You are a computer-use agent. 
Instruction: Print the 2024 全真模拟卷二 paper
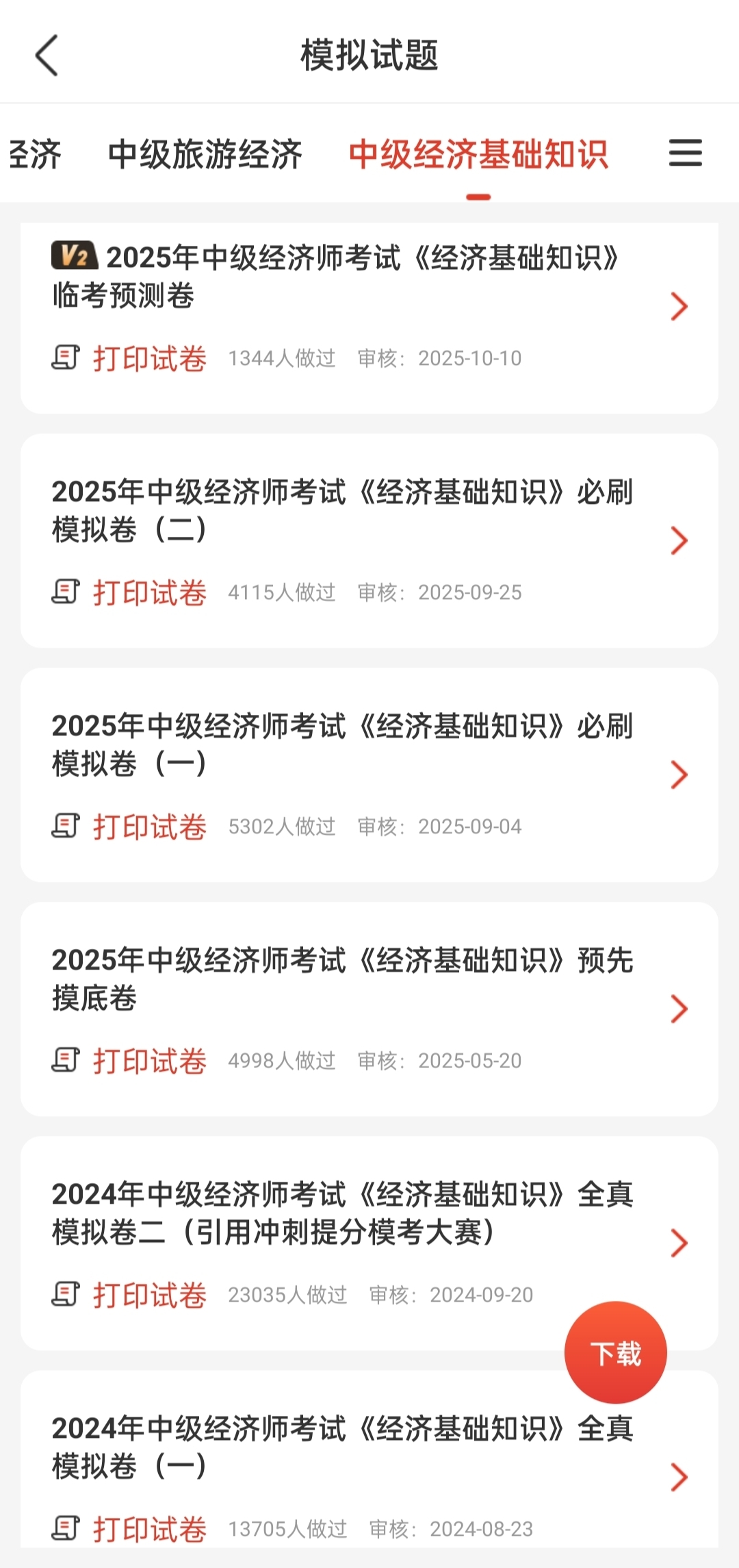click(149, 1295)
